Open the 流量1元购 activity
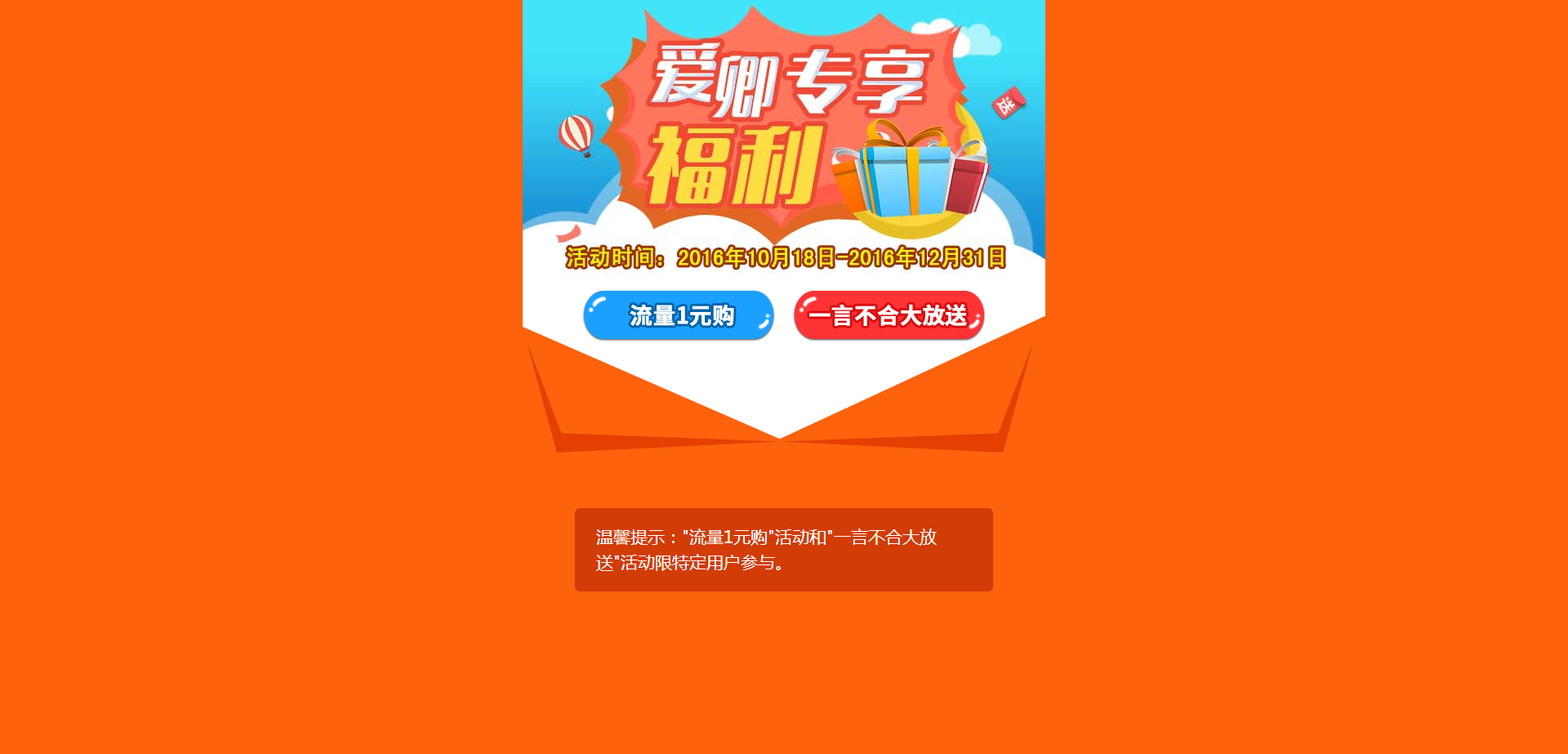1568x754 pixels. pyautogui.click(x=679, y=315)
